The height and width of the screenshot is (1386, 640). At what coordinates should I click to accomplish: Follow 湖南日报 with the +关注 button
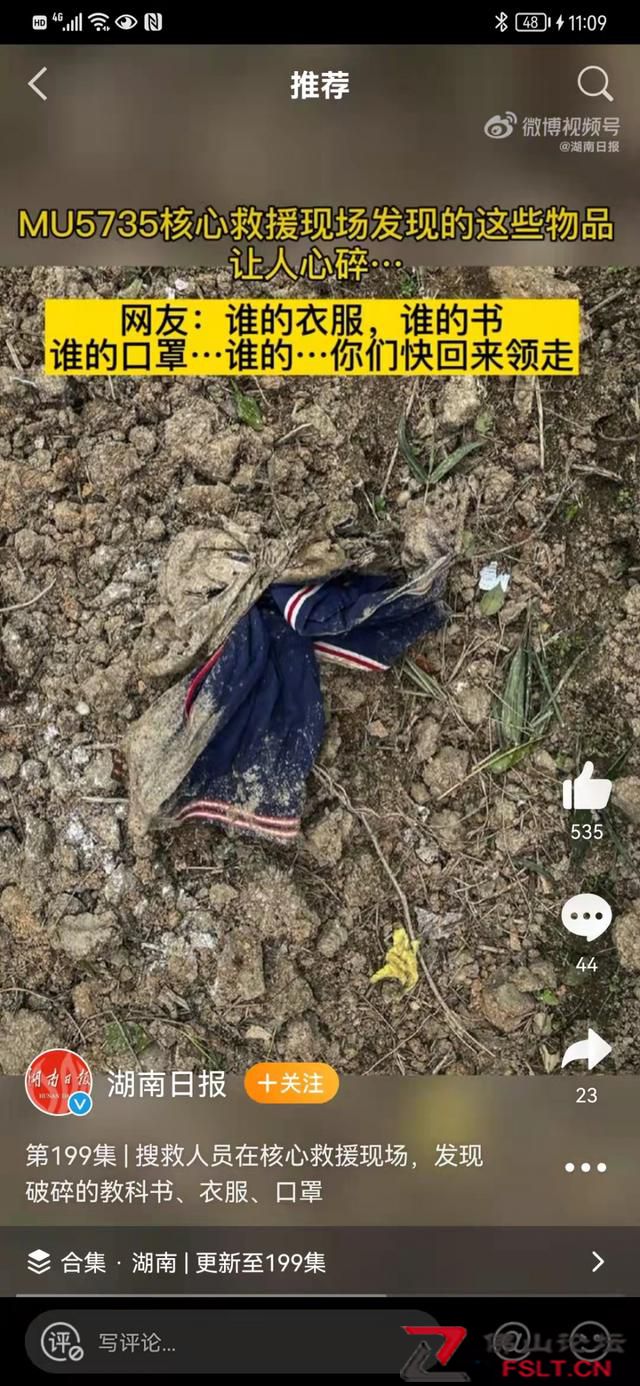pyautogui.click(x=291, y=1084)
